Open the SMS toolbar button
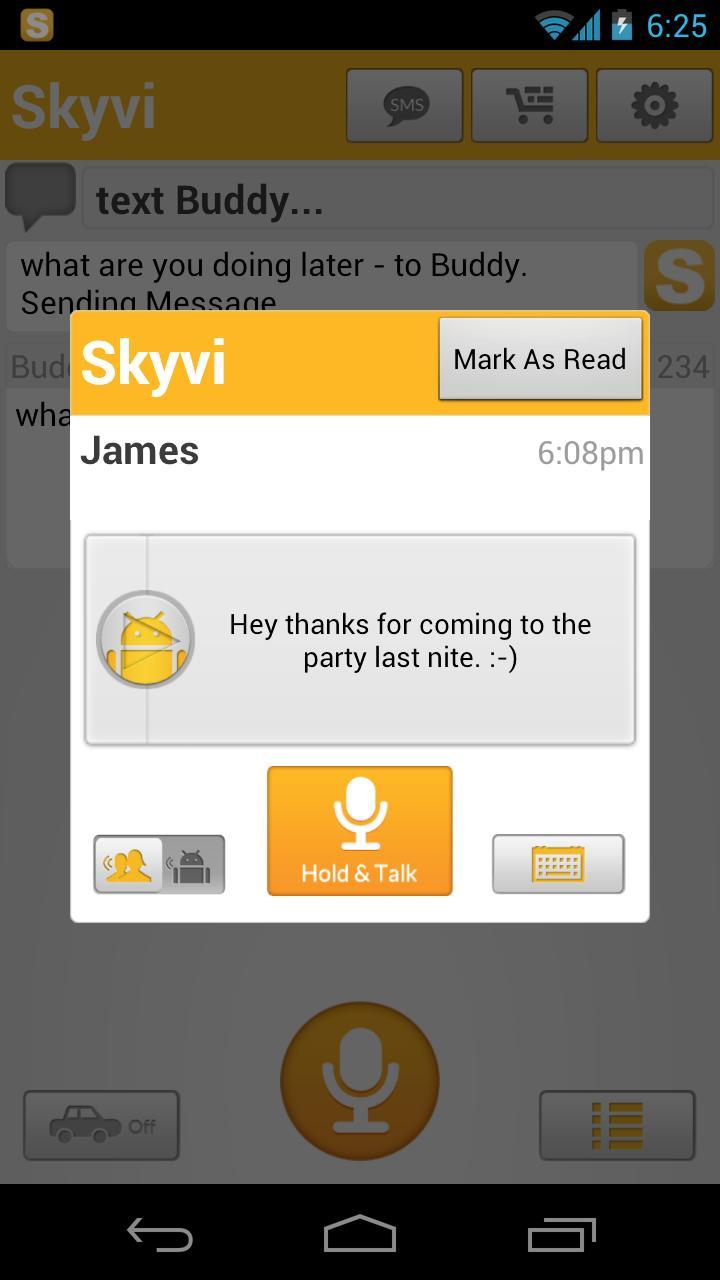Viewport: 720px width, 1280px height. [x=405, y=105]
